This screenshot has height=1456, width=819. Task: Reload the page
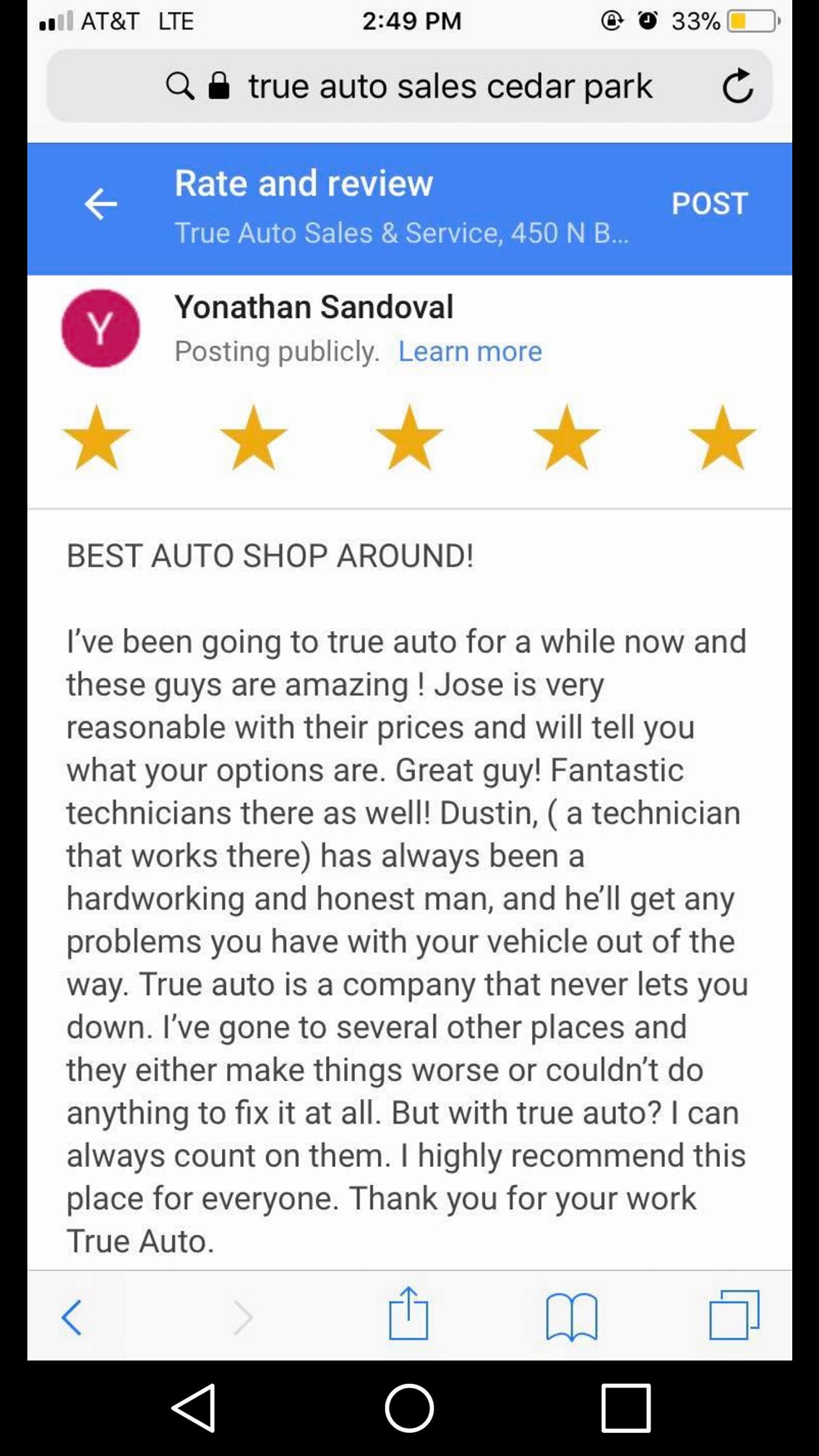coord(737,87)
